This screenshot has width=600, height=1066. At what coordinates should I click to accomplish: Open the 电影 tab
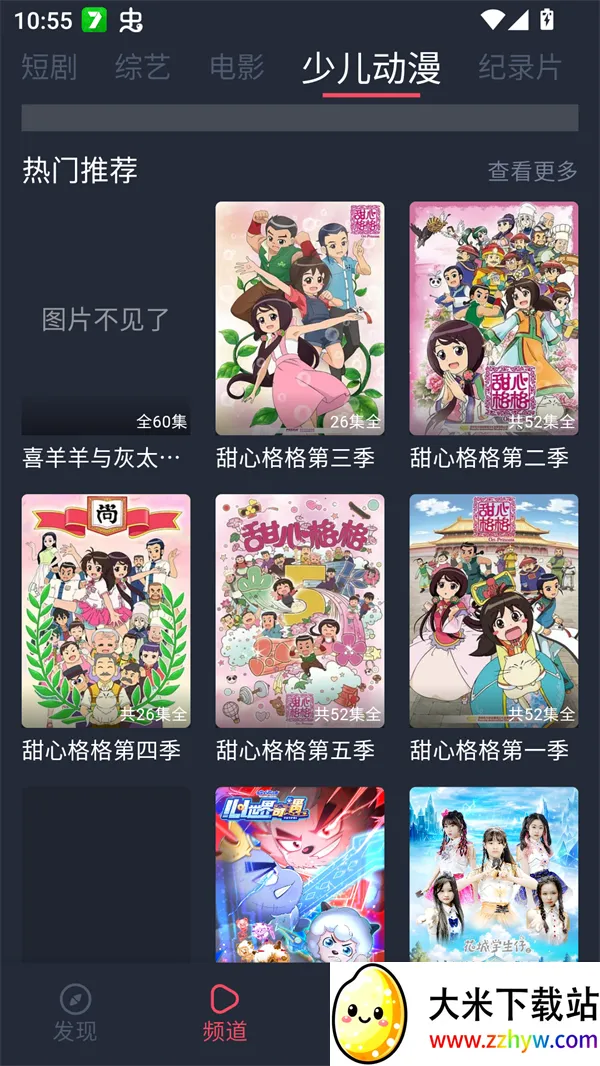tap(237, 68)
